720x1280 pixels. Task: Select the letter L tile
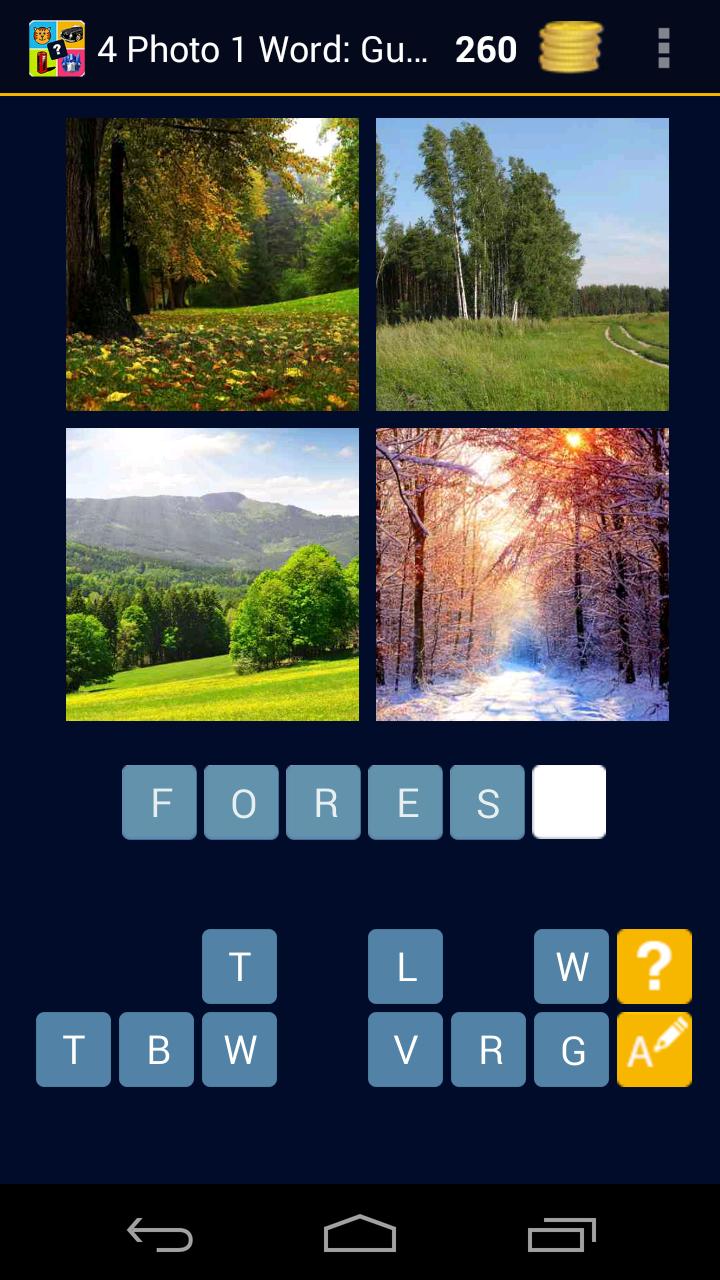(405, 966)
